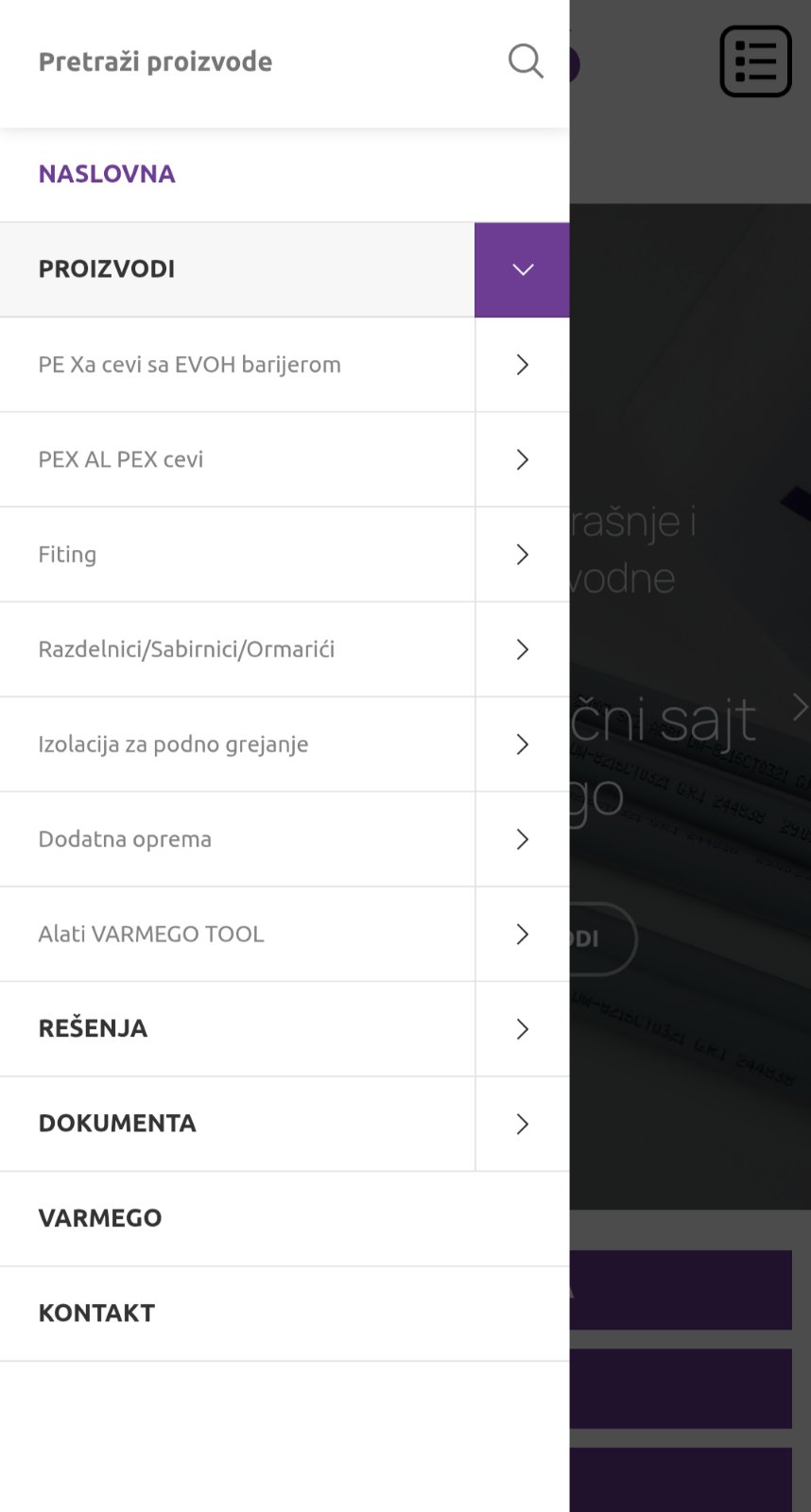The width and height of the screenshot is (811, 1512).
Task: Select PEX AL PEX cevi category
Action: pyautogui.click(x=121, y=460)
